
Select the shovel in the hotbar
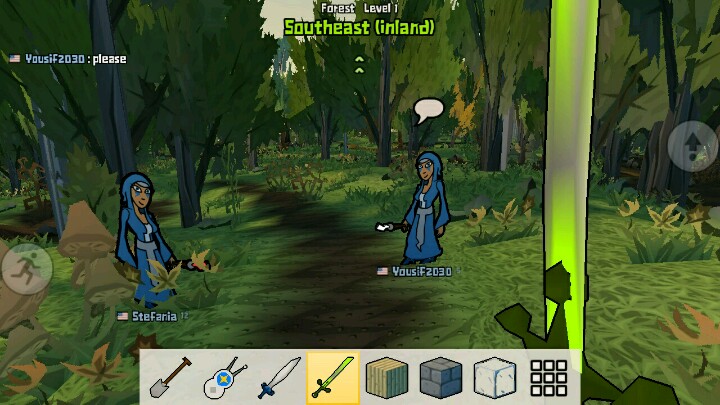click(x=168, y=377)
